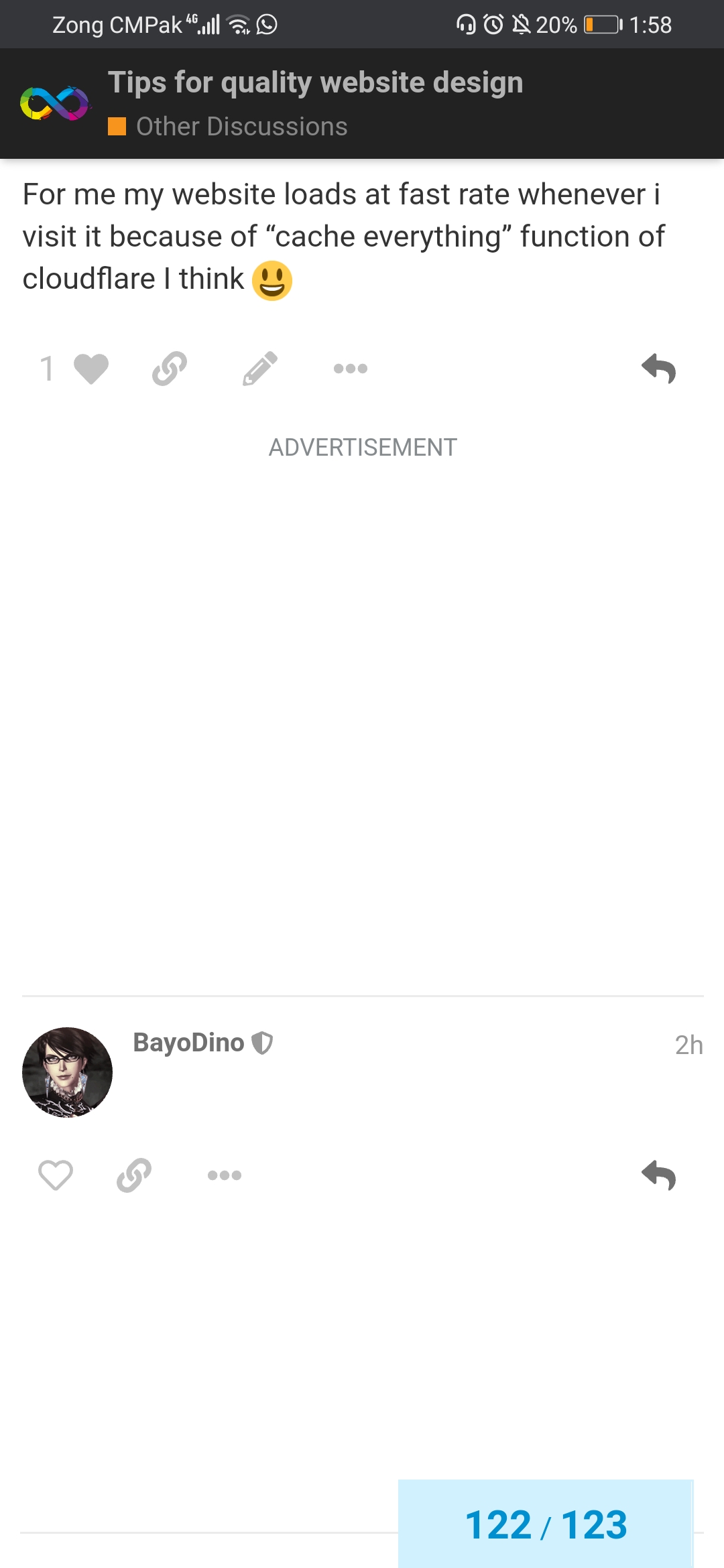
Task: Open the 2h post date of BayoDino's post
Action: click(688, 1045)
